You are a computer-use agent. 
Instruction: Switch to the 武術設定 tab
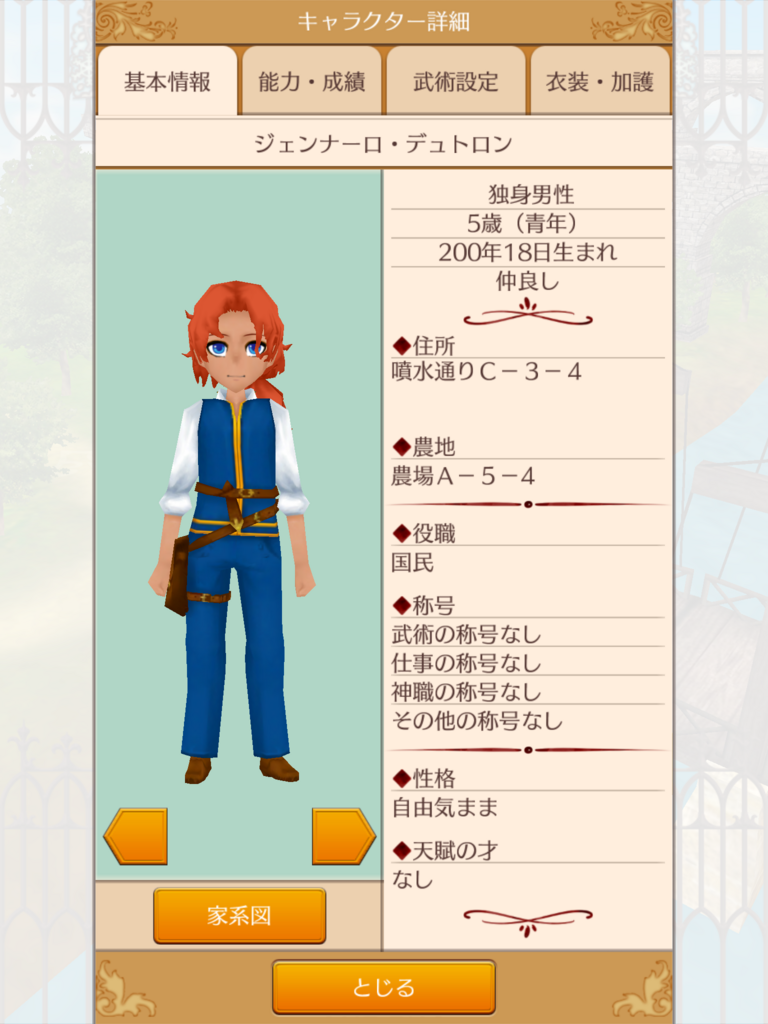(455, 82)
